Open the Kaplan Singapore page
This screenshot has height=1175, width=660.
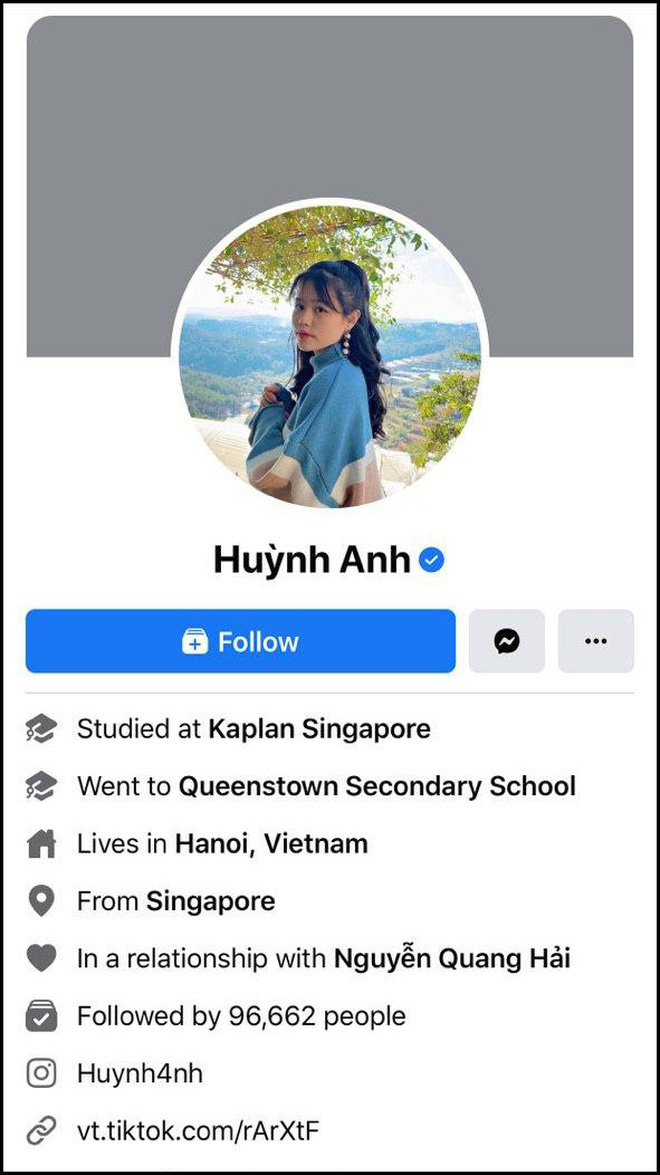point(319,729)
